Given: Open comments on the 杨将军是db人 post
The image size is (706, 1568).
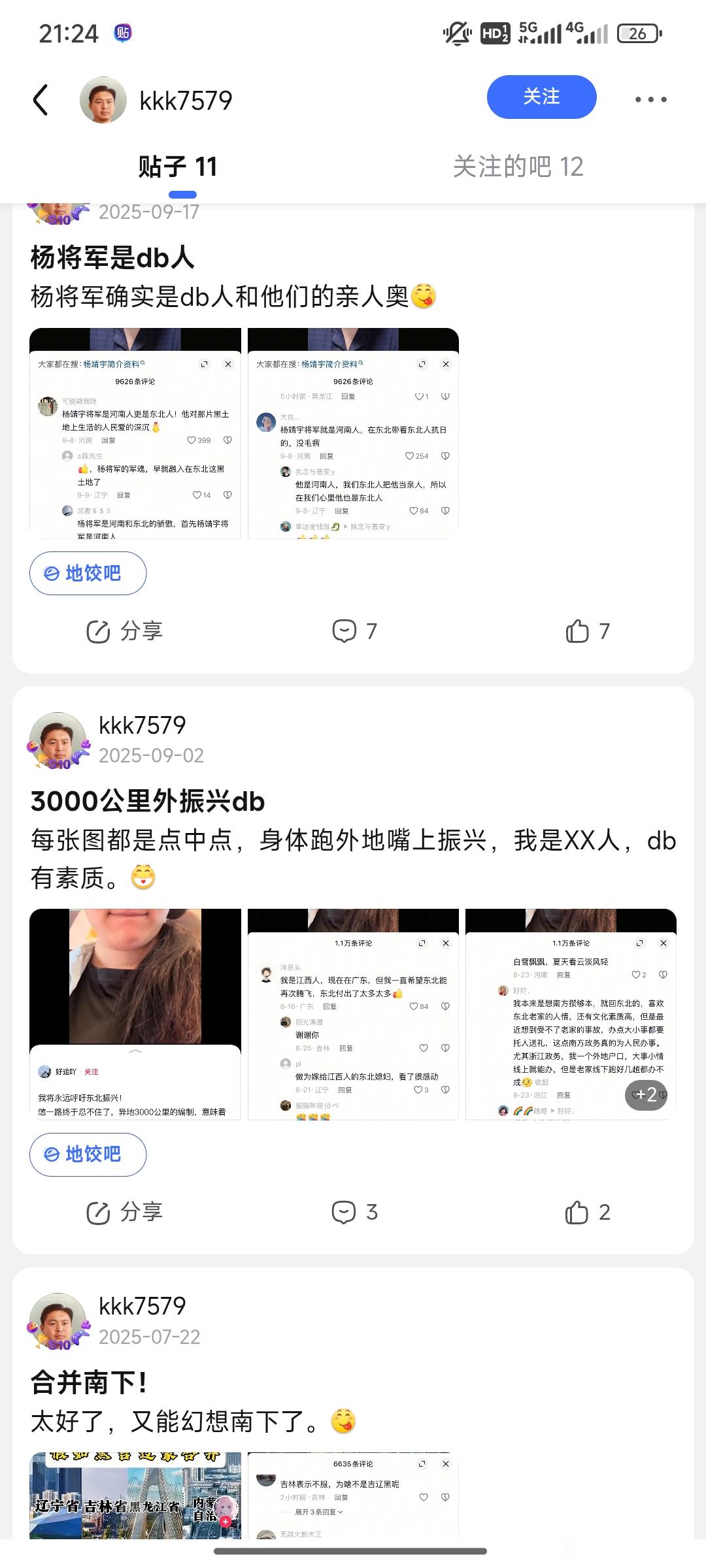Looking at the screenshot, I should (x=354, y=631).
